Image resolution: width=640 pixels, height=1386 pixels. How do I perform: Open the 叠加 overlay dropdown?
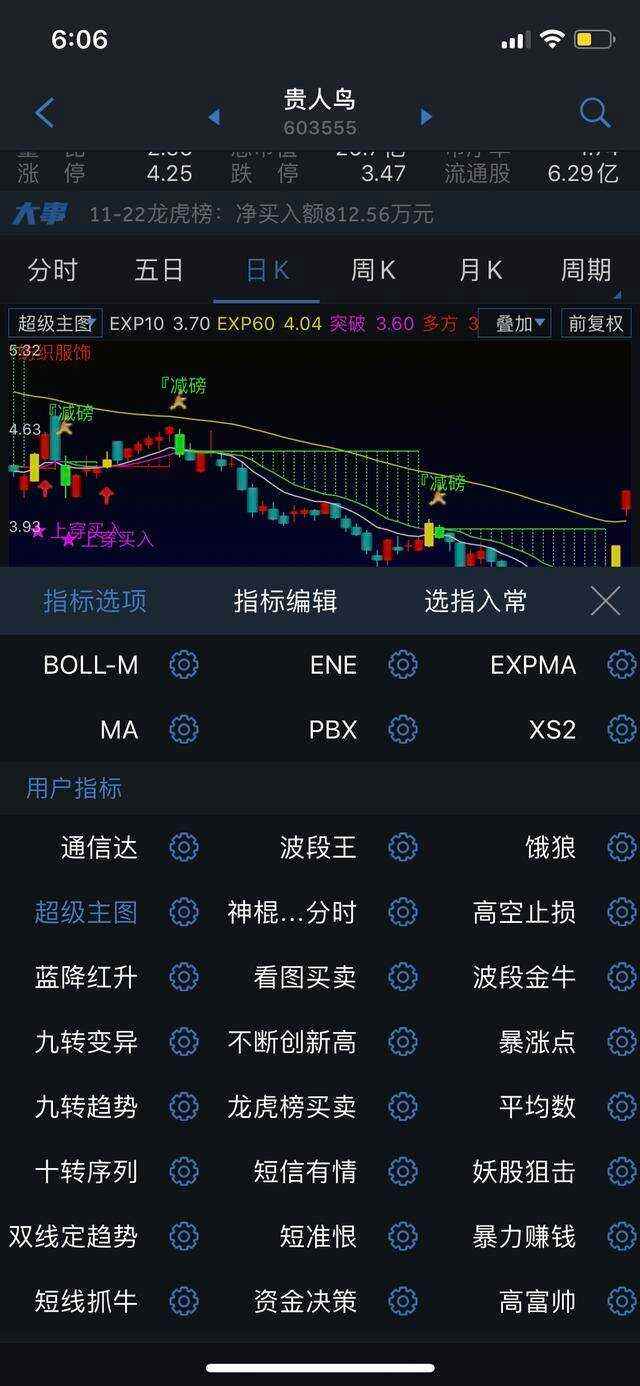click(x=522, y=323)
